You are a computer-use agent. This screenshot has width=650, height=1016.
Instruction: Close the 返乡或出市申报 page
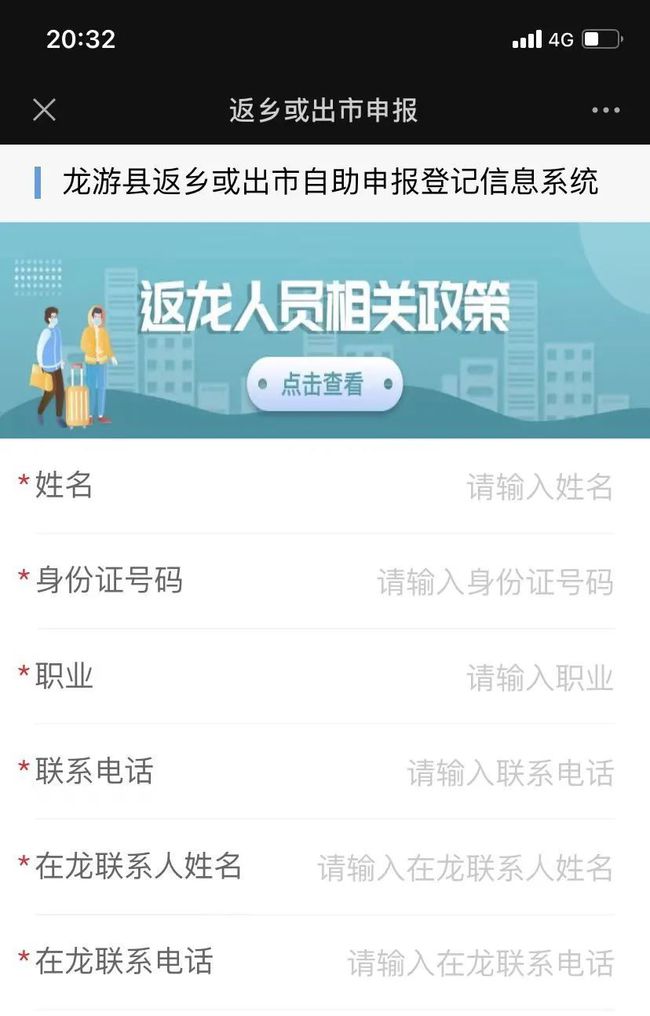click(44, 110)
